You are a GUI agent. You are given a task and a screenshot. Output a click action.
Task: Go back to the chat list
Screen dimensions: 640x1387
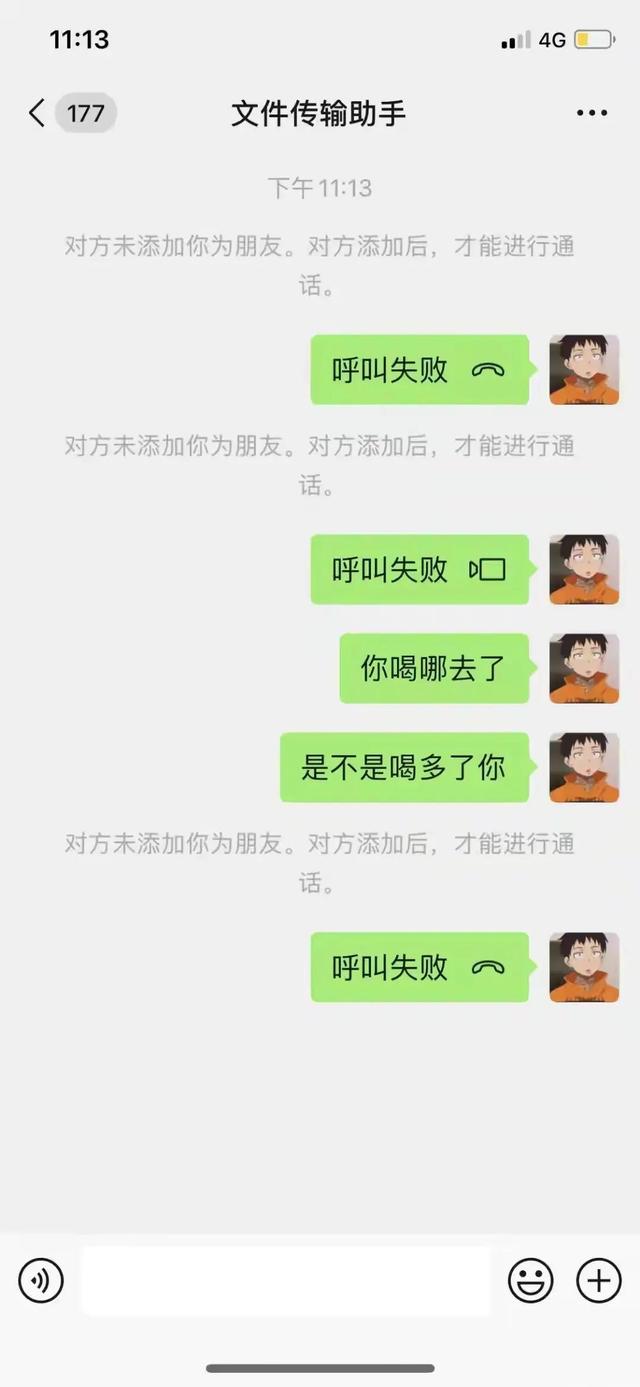point(38,113)
